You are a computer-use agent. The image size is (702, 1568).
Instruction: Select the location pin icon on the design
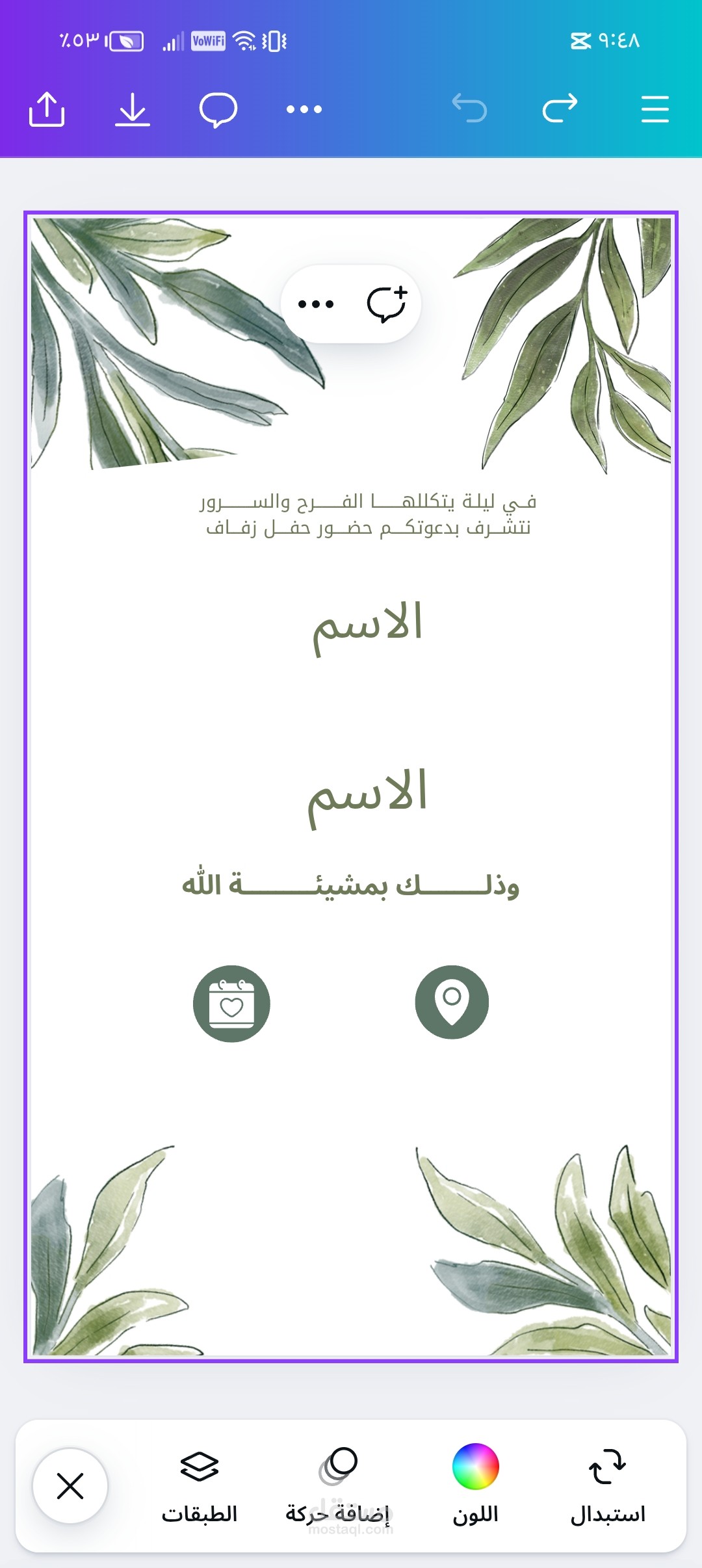[x=452, y=1002]
